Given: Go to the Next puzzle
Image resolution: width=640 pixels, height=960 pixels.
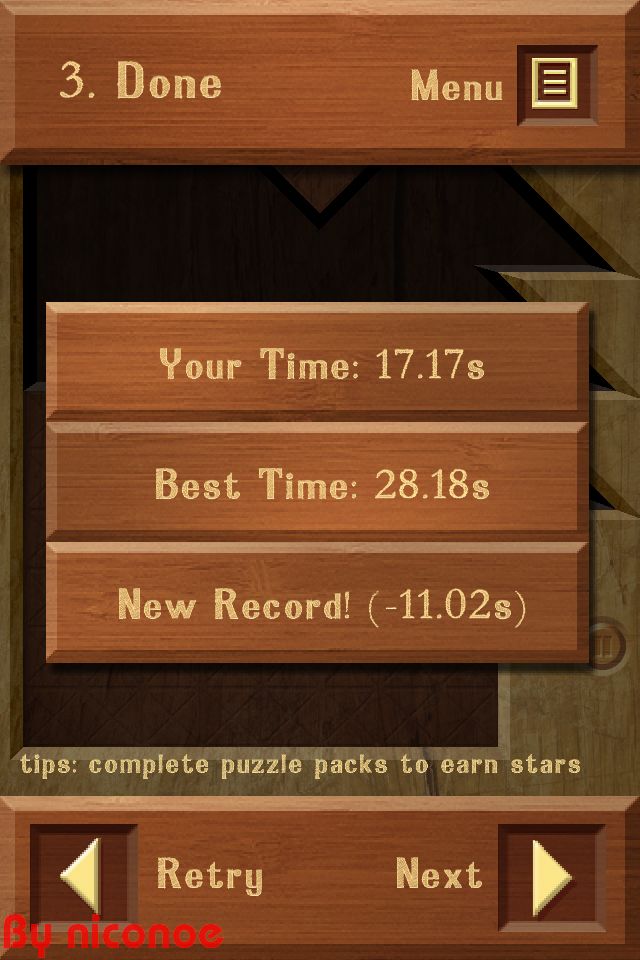Looking at the screenshot, I should [x=551, y=875].
